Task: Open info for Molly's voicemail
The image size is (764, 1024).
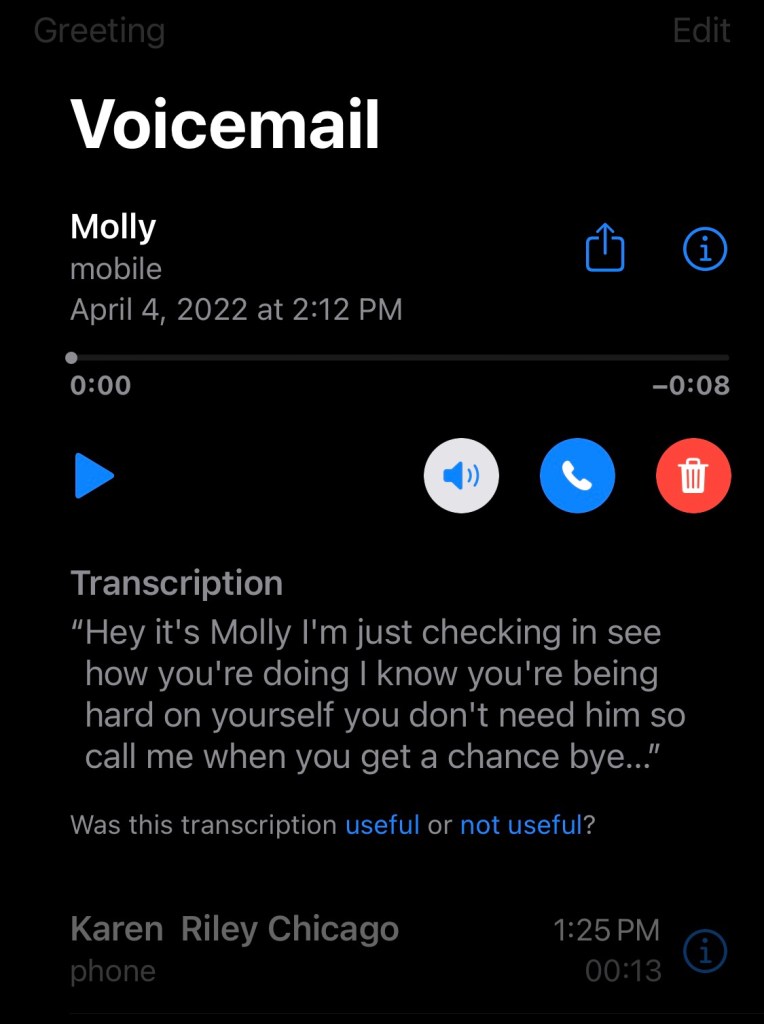Action: (704, 248)
